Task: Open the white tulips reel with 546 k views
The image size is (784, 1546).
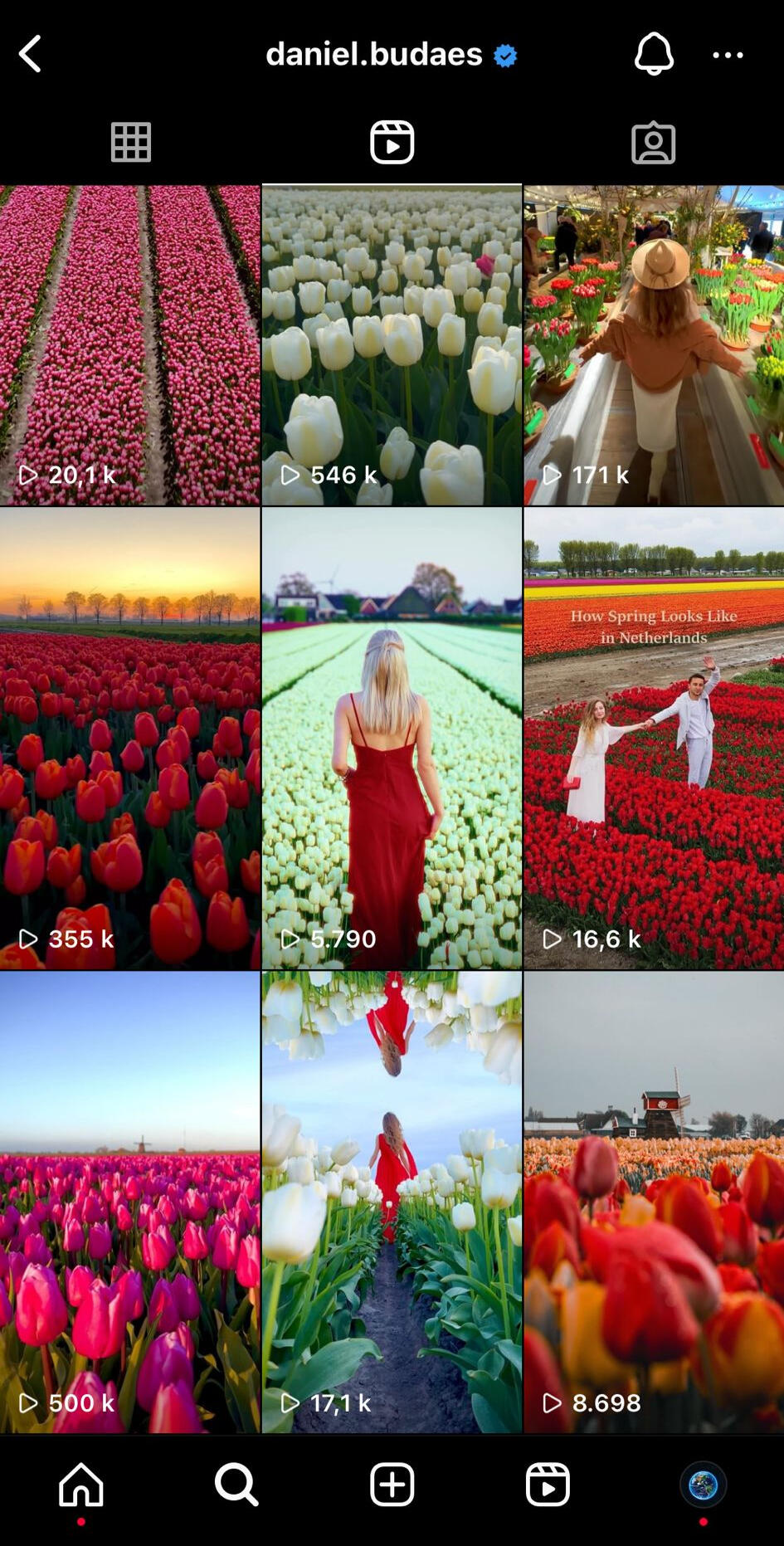Action: pyautogui.click(x=392, y=344)
